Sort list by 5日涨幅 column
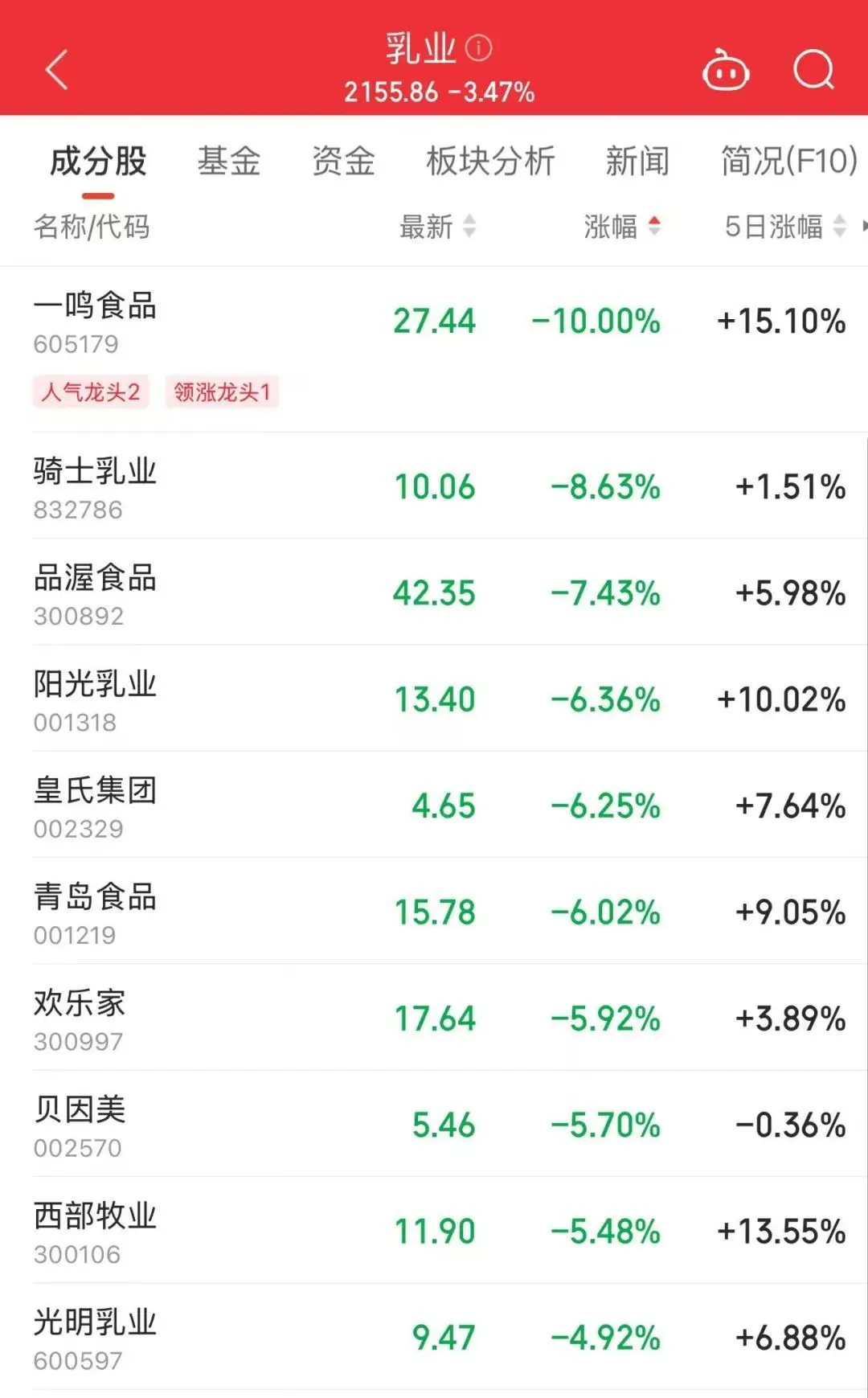 point(785,227)
